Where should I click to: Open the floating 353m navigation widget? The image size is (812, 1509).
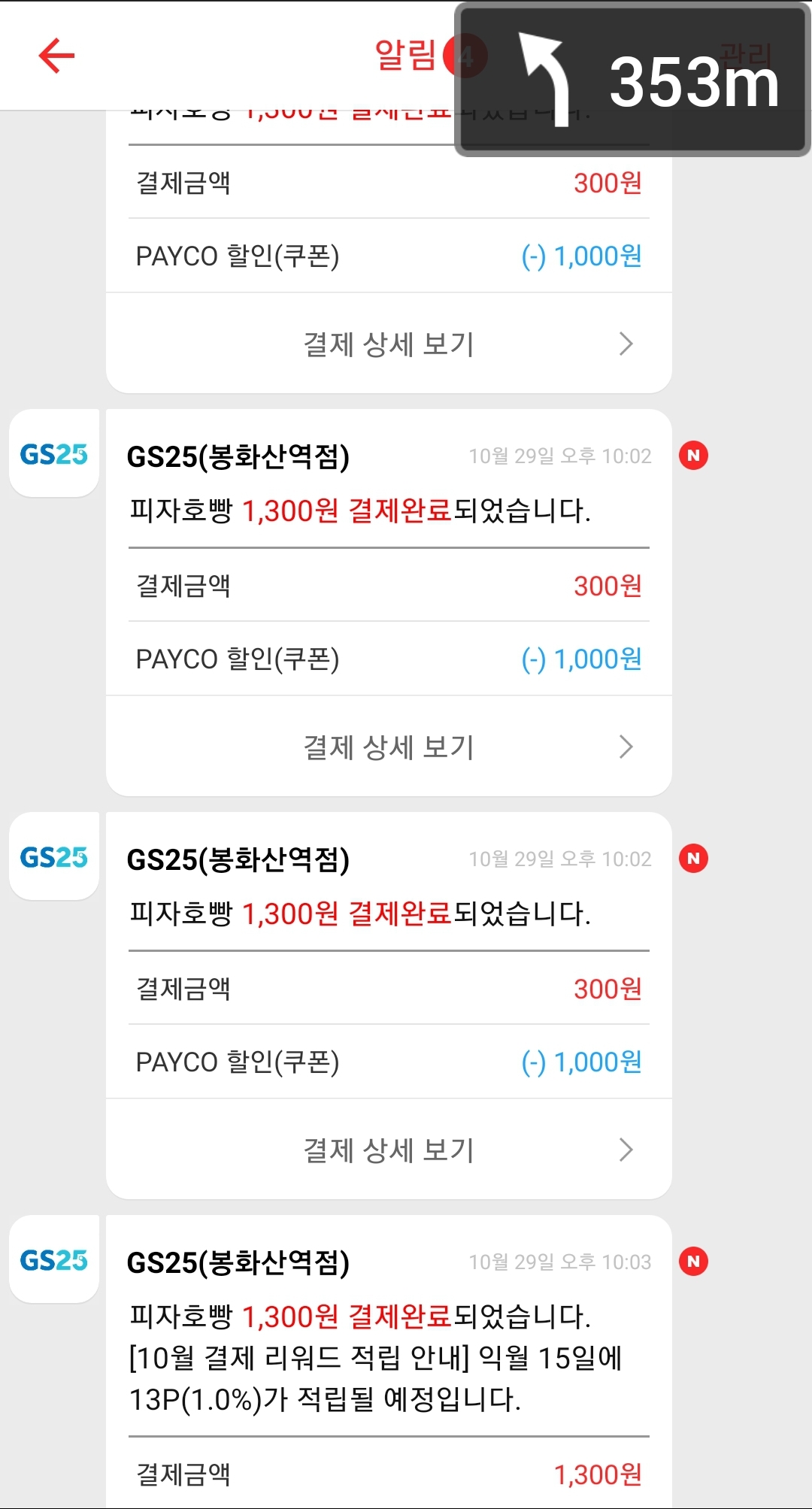coord(632,81)
